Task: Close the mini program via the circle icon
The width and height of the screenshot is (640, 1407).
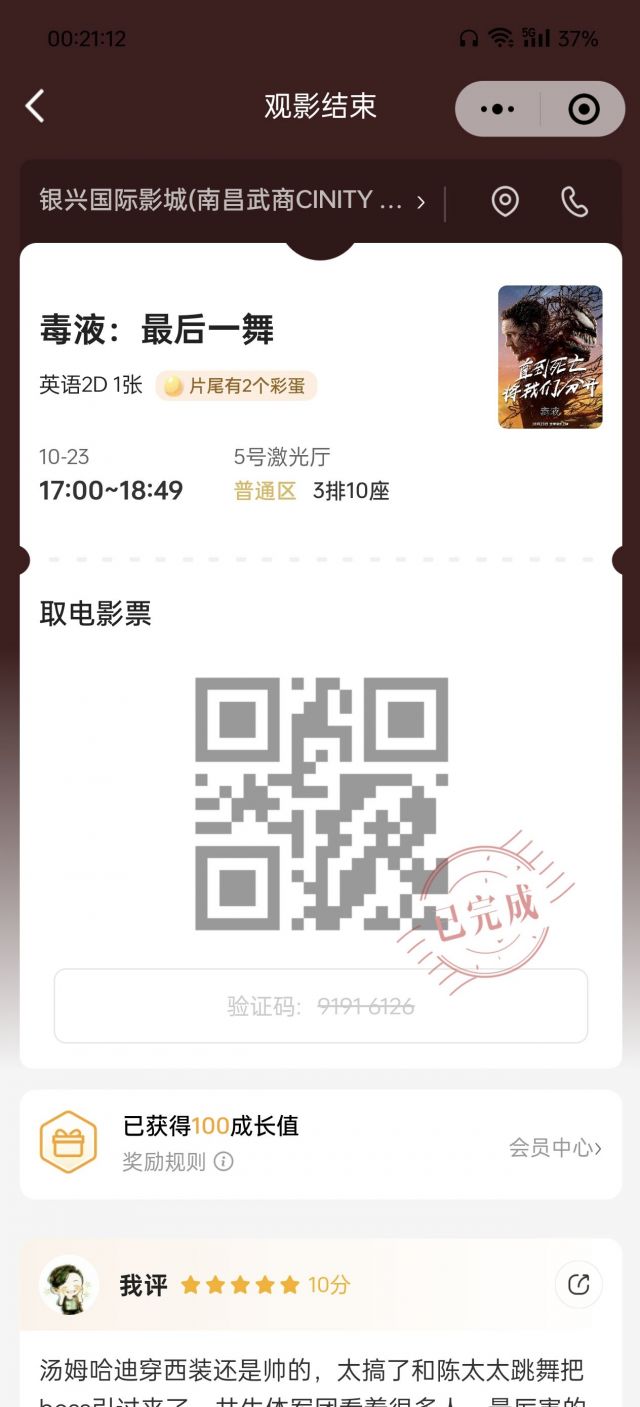Action: point(583,109)
